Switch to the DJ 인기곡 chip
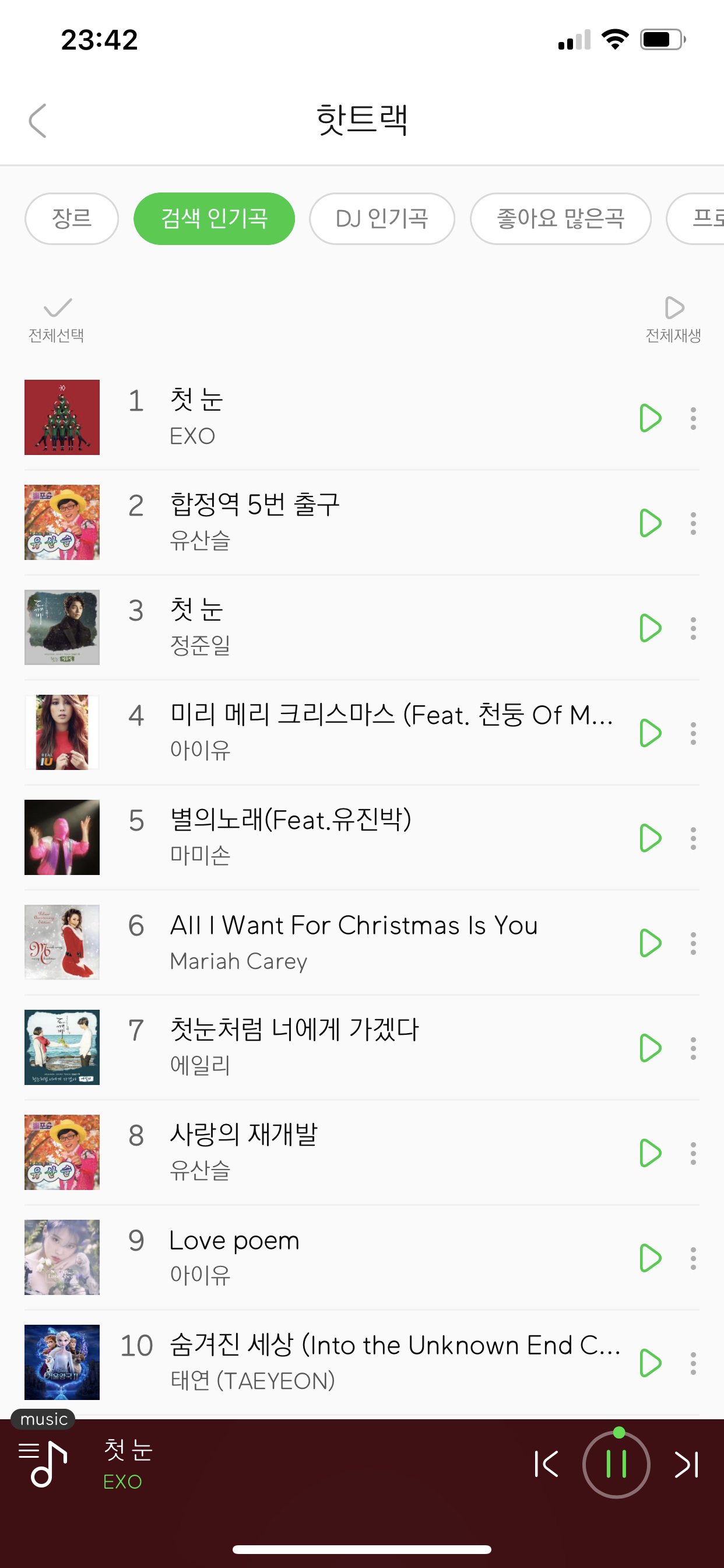Viewport: 724px width, 1568px height. (x=381, y=219)
